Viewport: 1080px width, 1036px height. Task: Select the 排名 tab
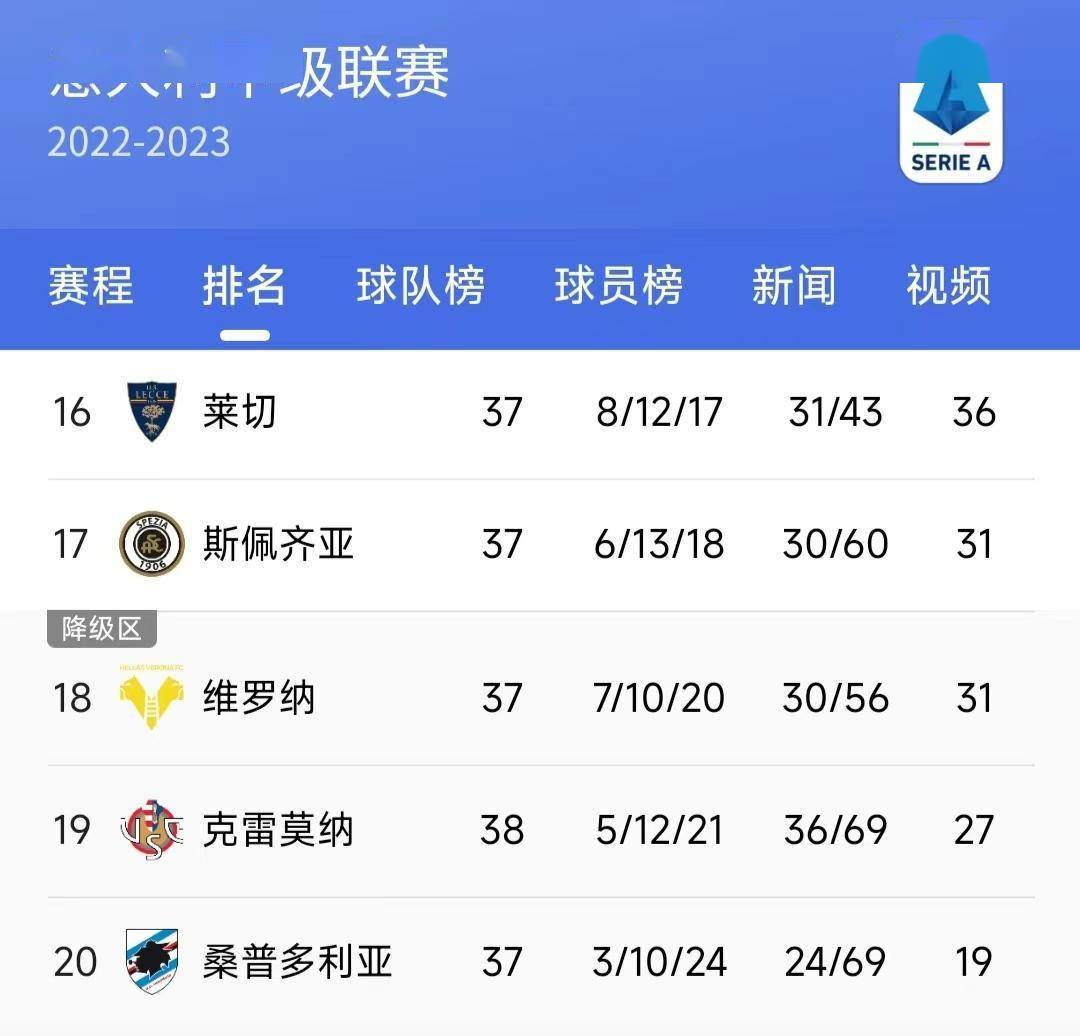click(245, 286)
